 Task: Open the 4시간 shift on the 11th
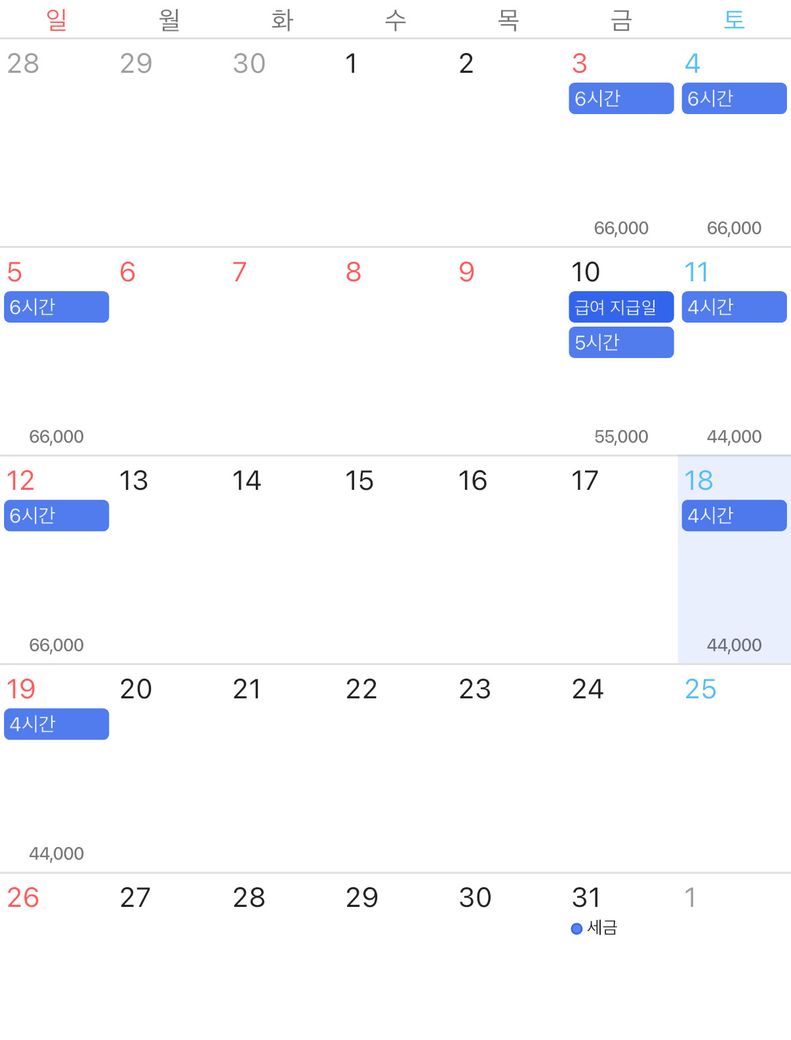pos(734,307)
